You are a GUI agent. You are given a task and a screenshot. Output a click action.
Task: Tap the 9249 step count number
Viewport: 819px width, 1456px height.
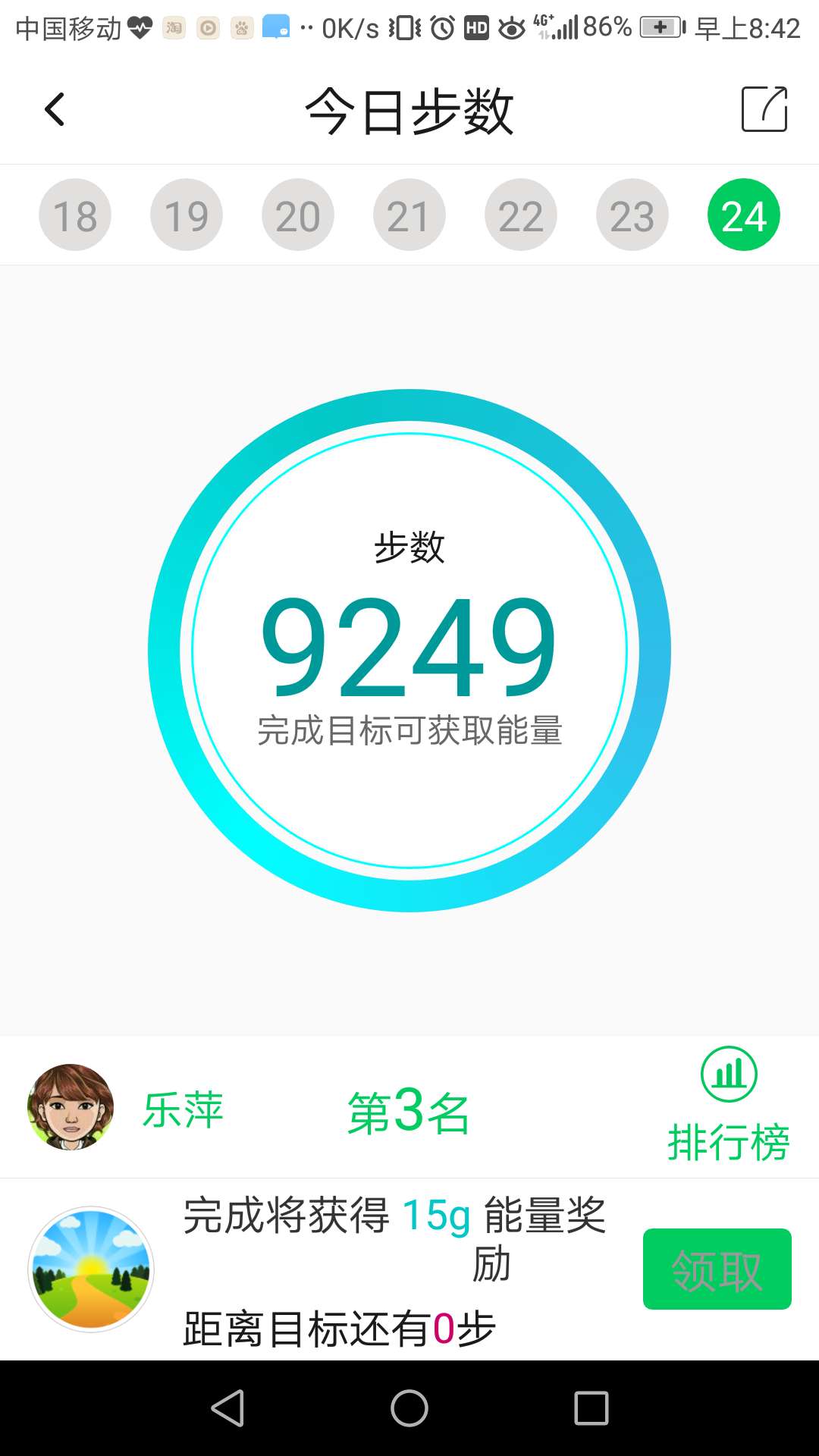coord(408,648)
